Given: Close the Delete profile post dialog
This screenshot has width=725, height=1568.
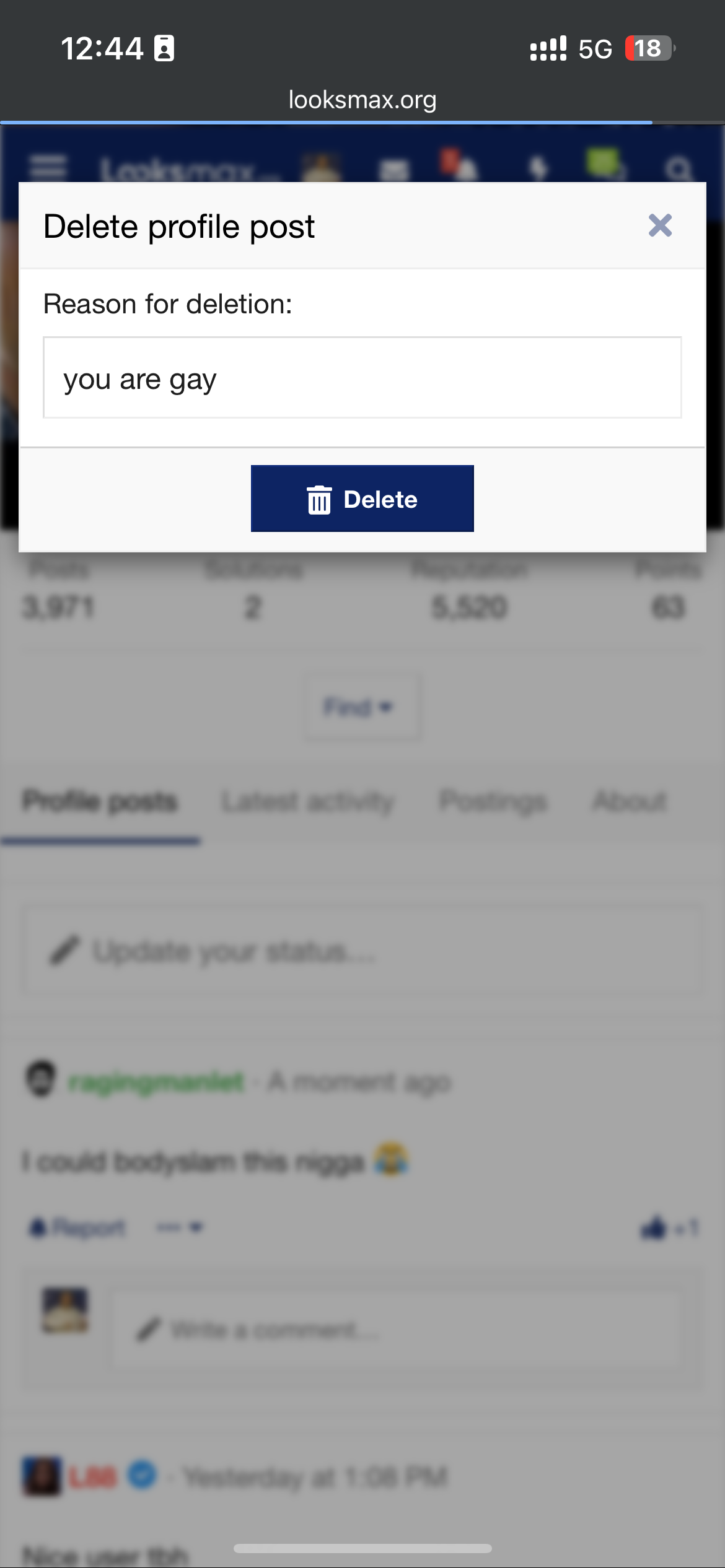Looking at the screenshot, I should pos(660,225).
